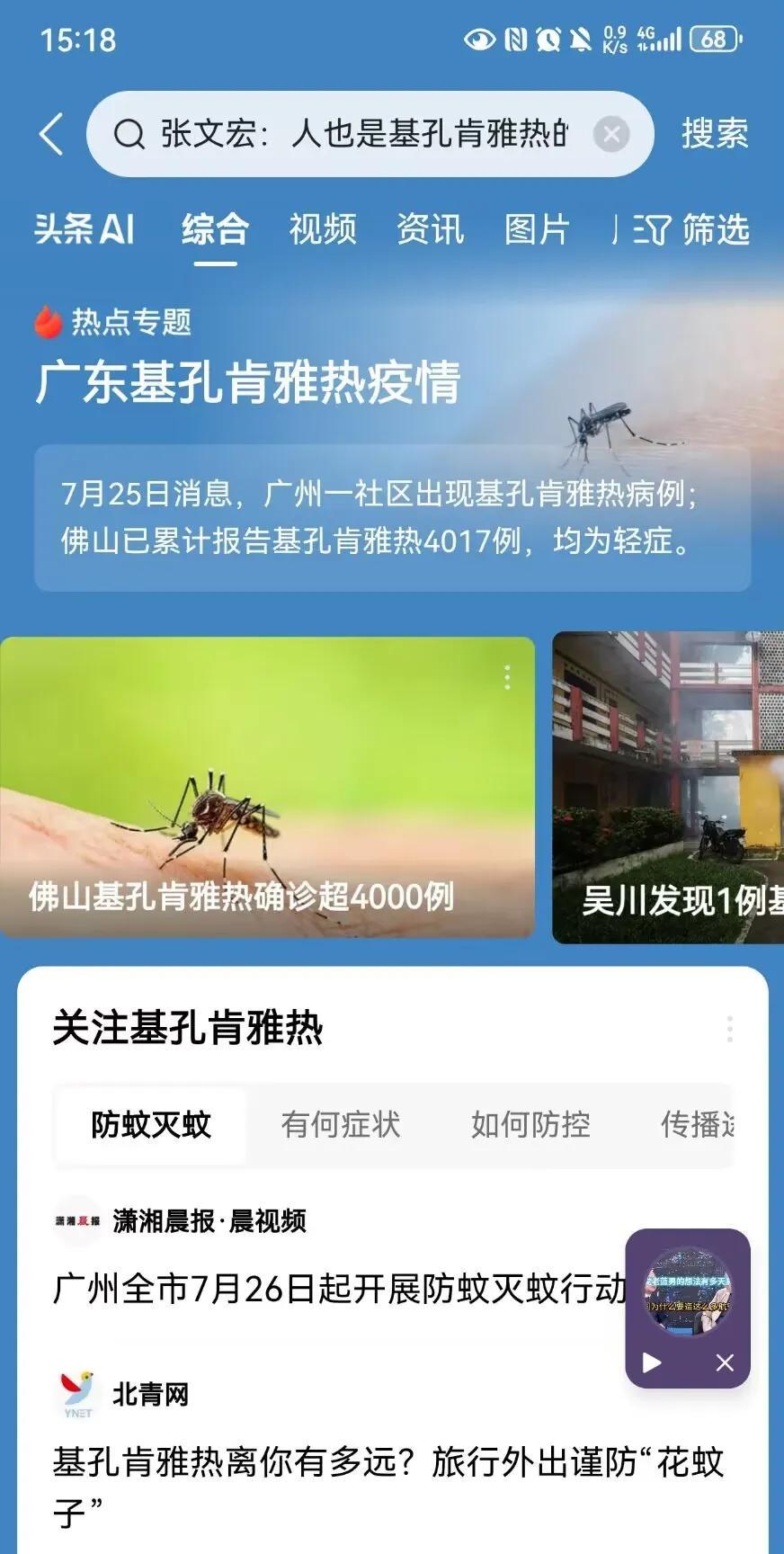784x1554 pixels.
Task: Open the 吴川发现1例 card
Action: (668, 788)
